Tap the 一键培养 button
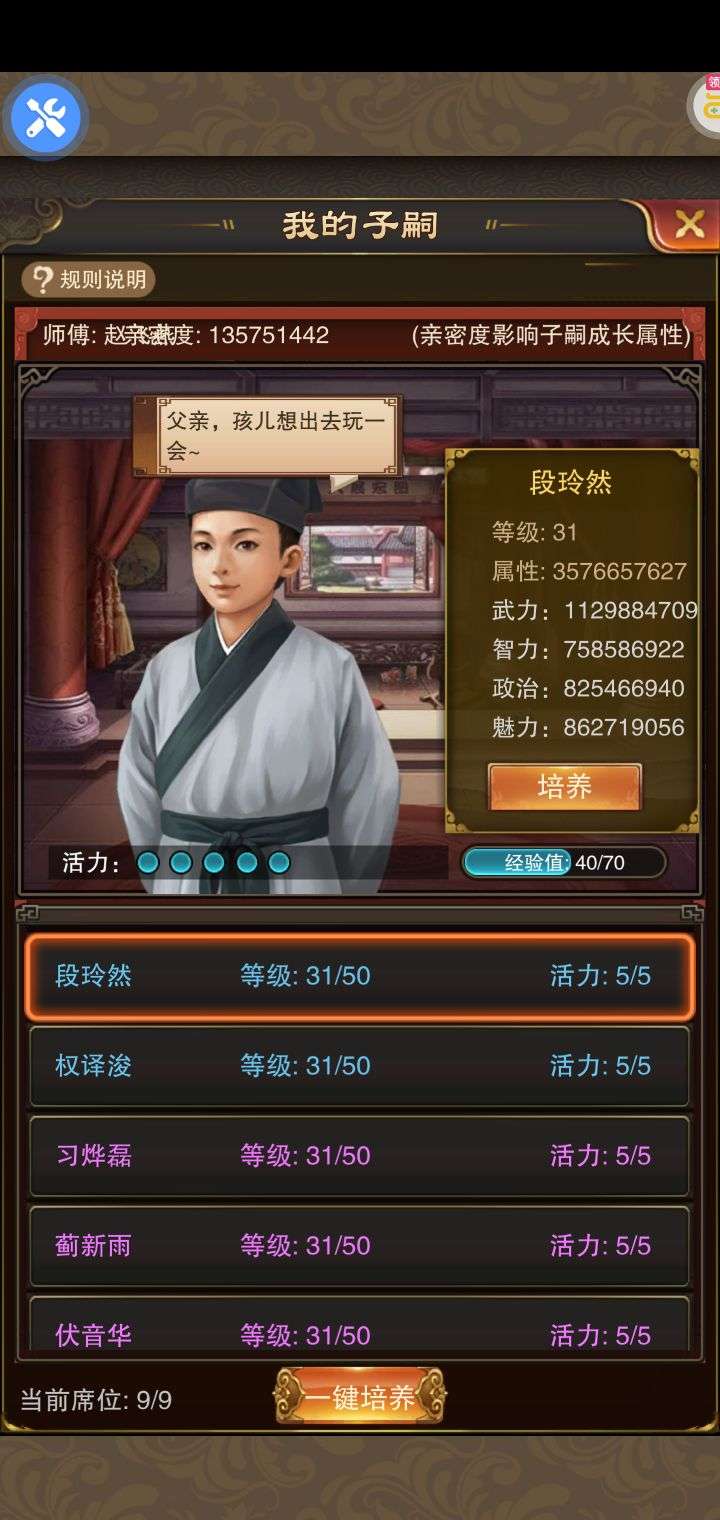 (360, 1397)
